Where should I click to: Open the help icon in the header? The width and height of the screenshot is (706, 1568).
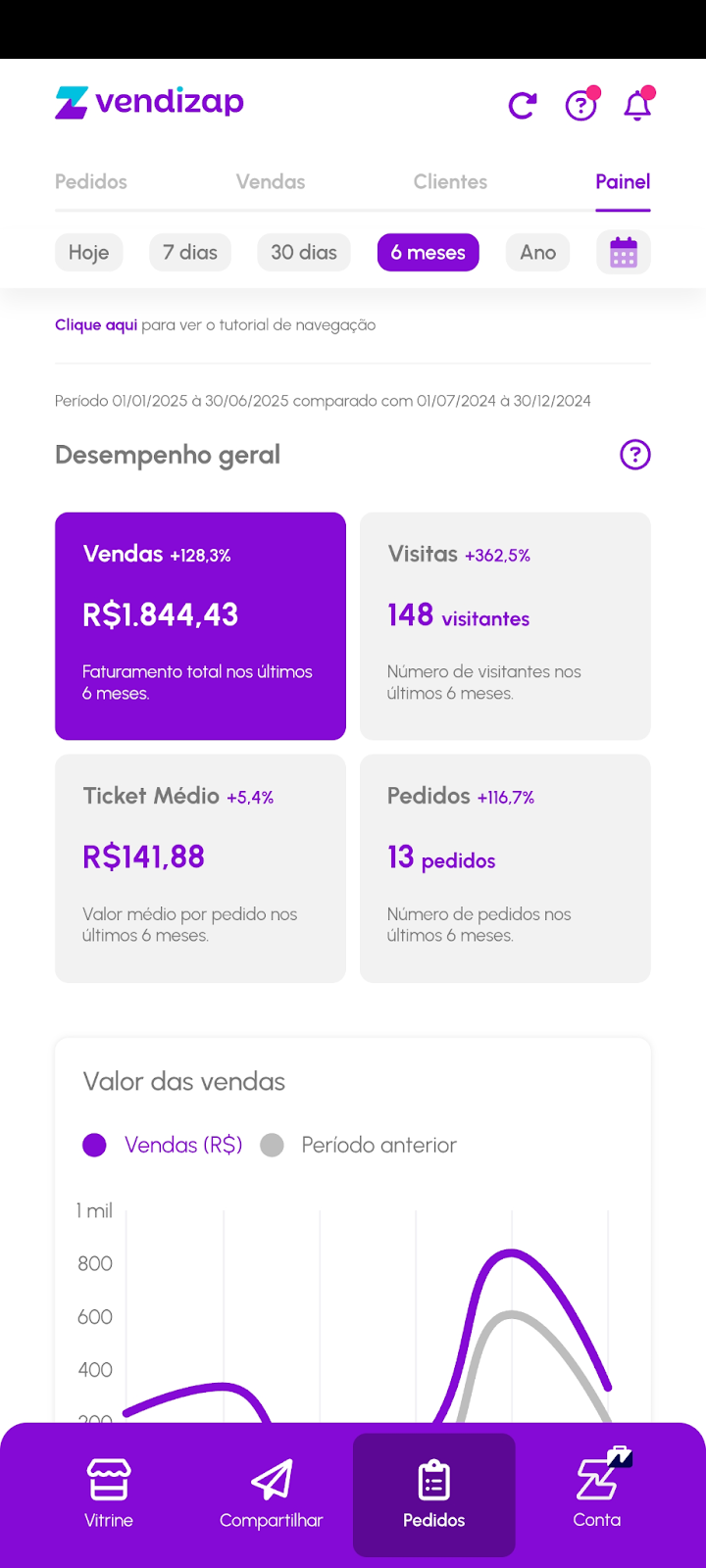pyautogui.click(x=581, y=105)
